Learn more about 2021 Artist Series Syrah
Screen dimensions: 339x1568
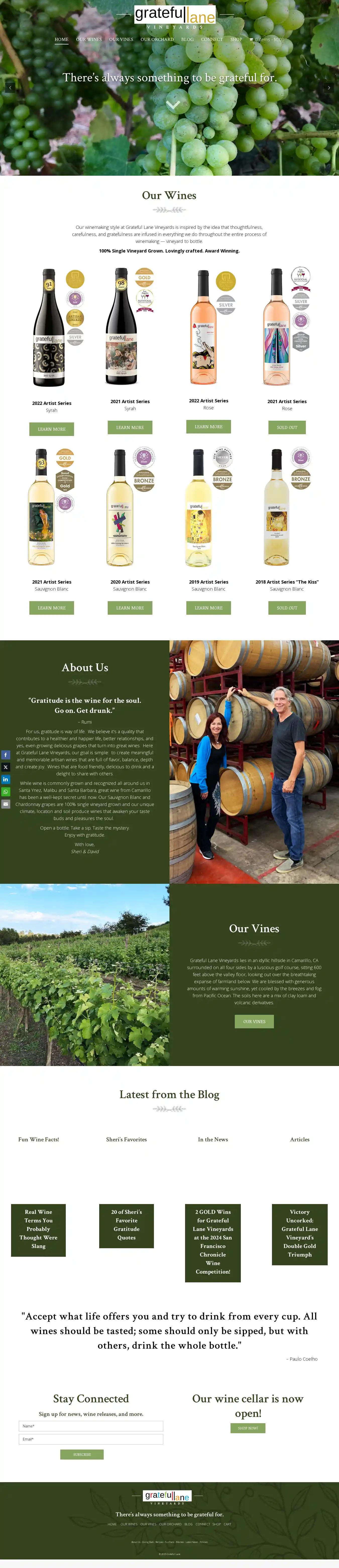[x=130, y=427]
